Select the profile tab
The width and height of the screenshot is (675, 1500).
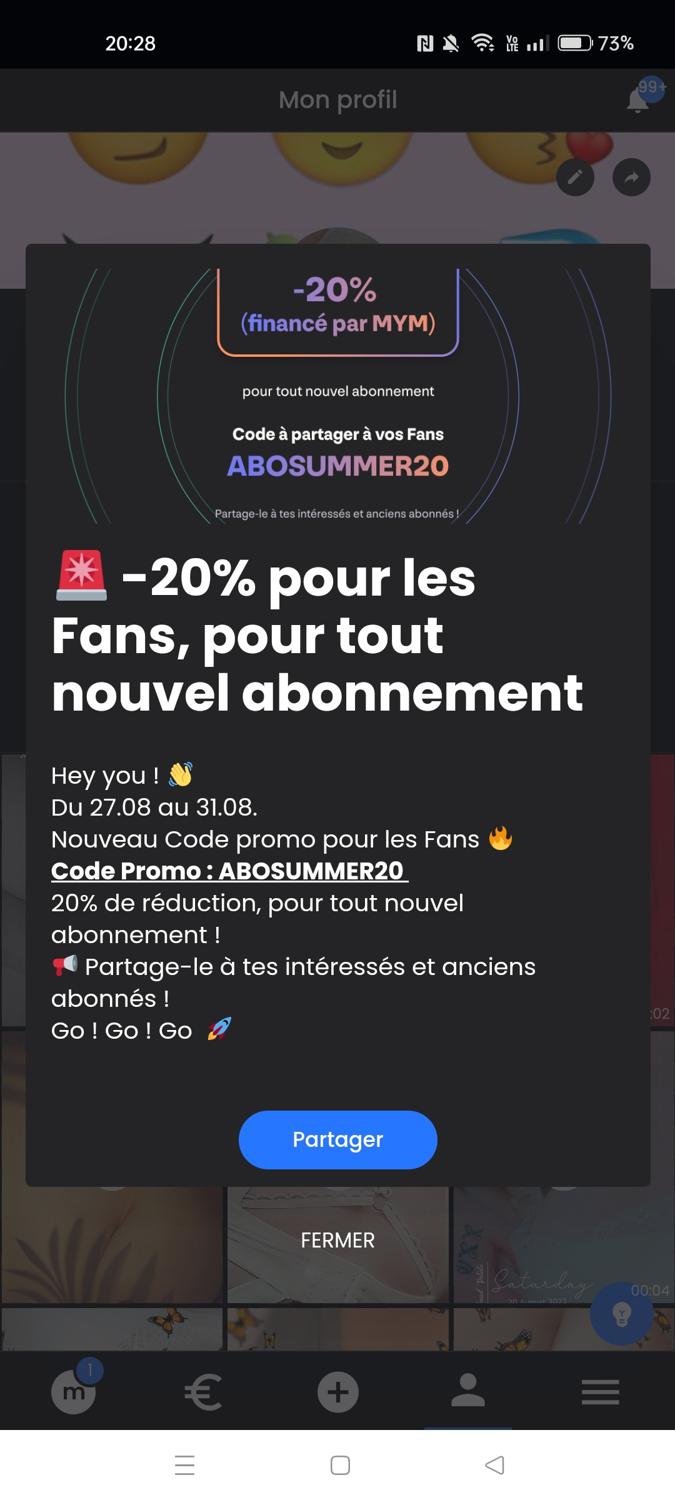pos(468,1391)
